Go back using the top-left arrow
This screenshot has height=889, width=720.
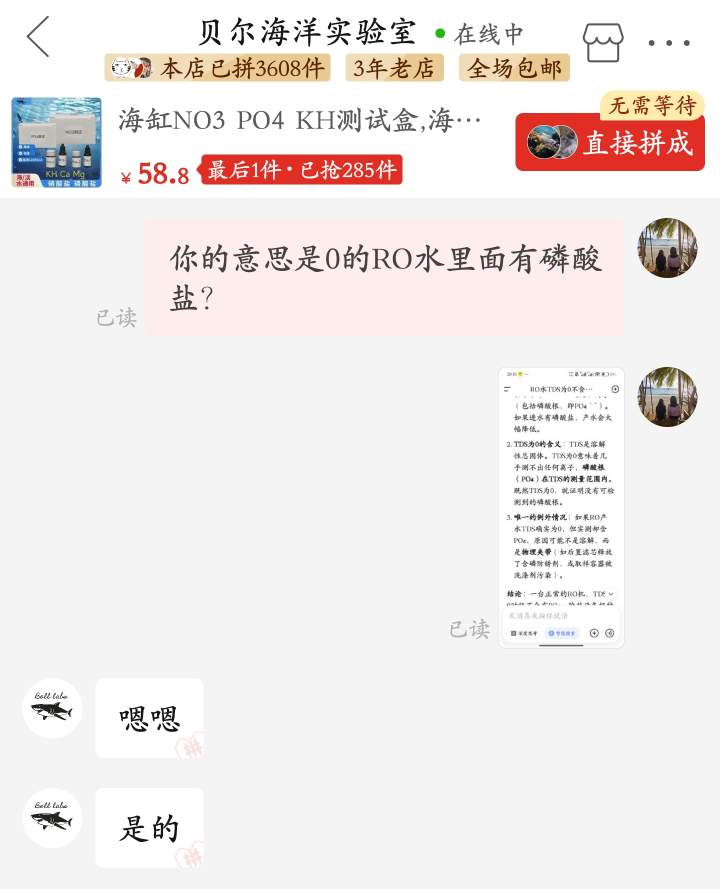(x=38, y=38)
